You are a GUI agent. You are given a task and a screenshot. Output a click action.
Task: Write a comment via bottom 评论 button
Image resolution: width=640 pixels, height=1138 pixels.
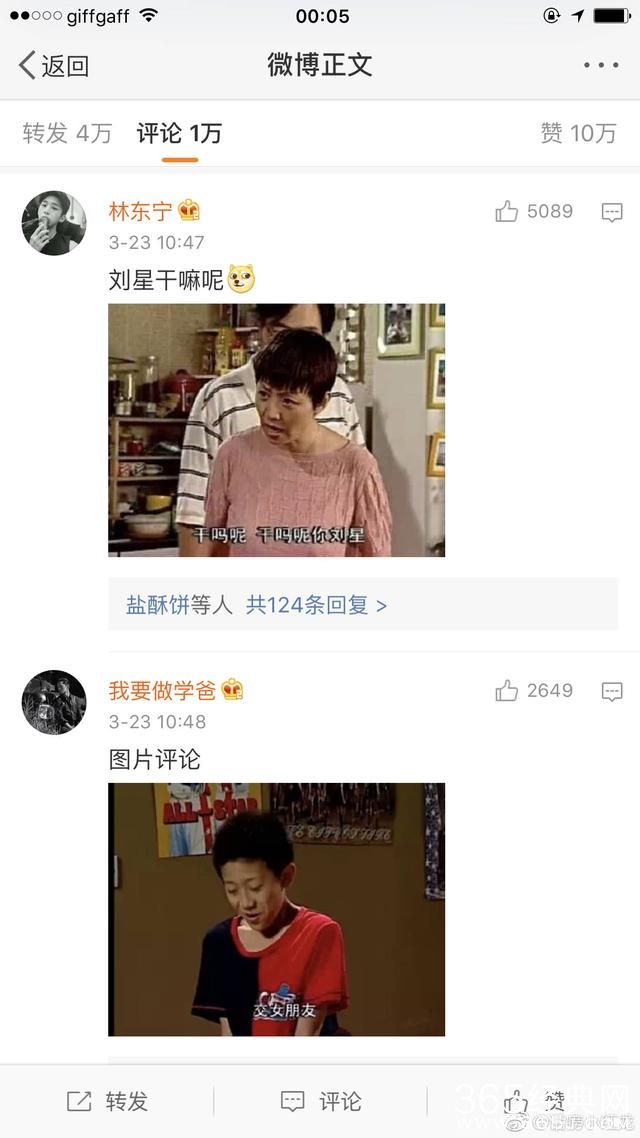click(x=320, y=1101)
